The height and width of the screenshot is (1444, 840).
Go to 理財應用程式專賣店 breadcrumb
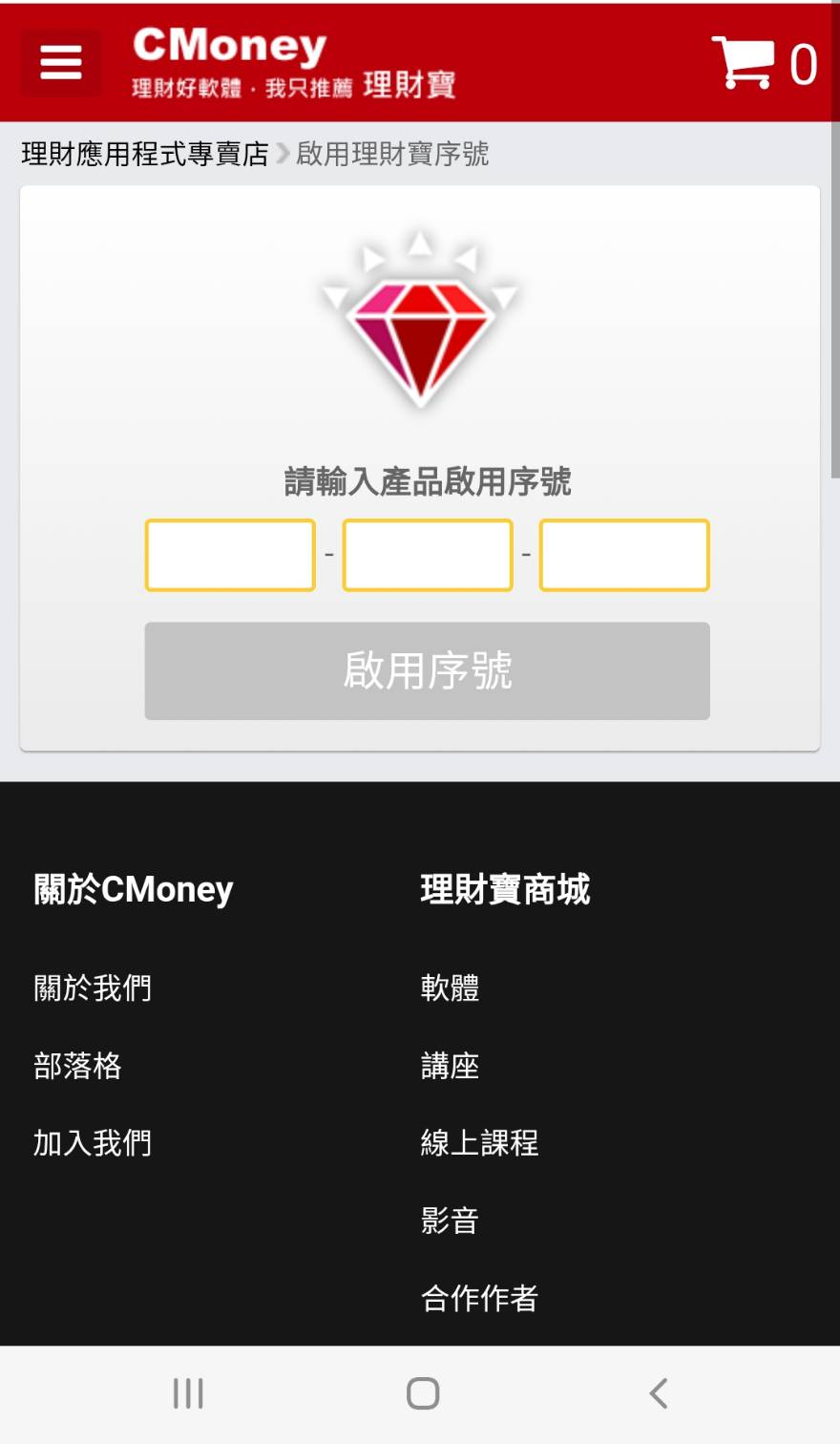pos(145,154)
